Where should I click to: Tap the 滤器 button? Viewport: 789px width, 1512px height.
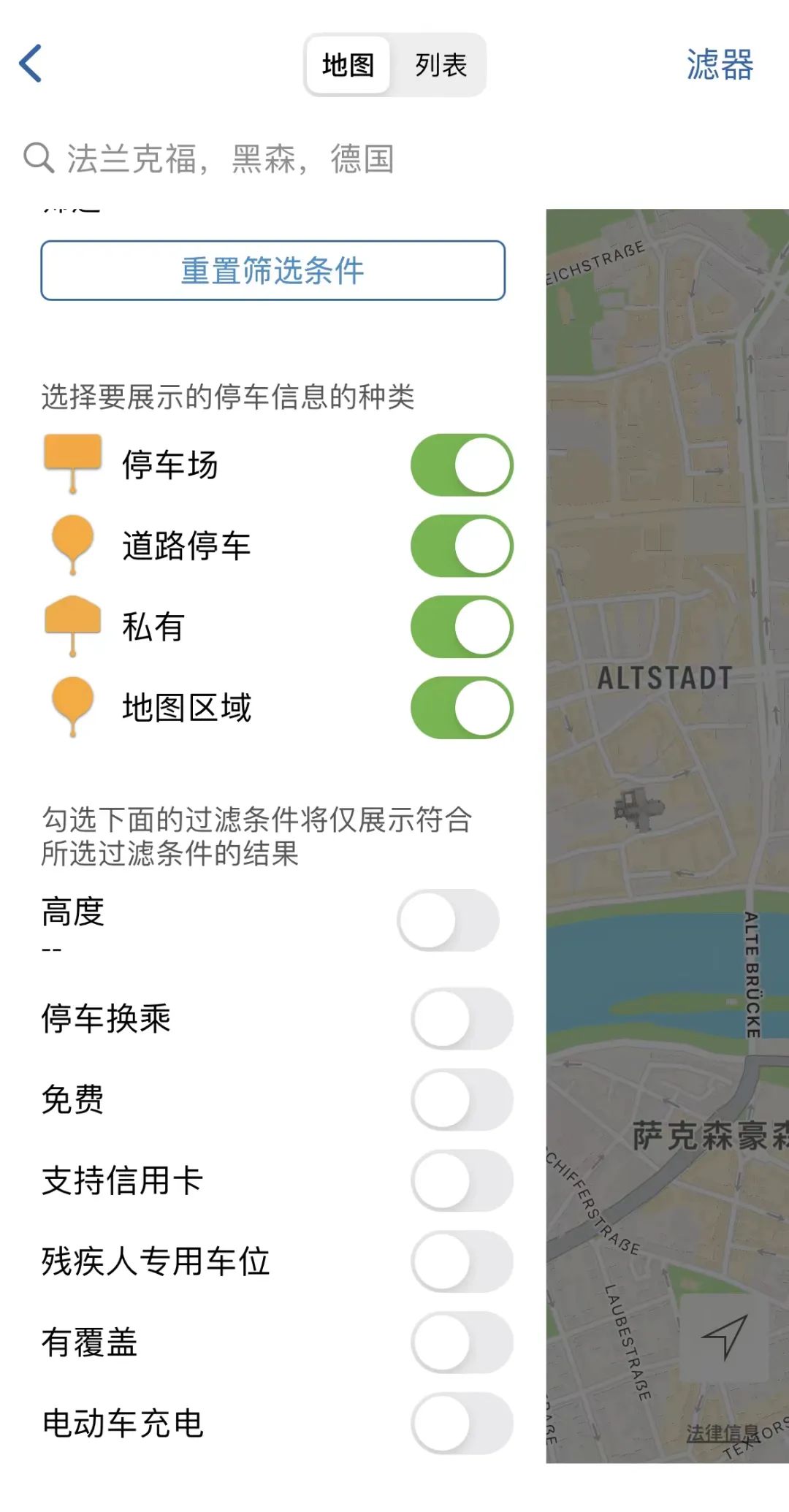tap(720, 64)
